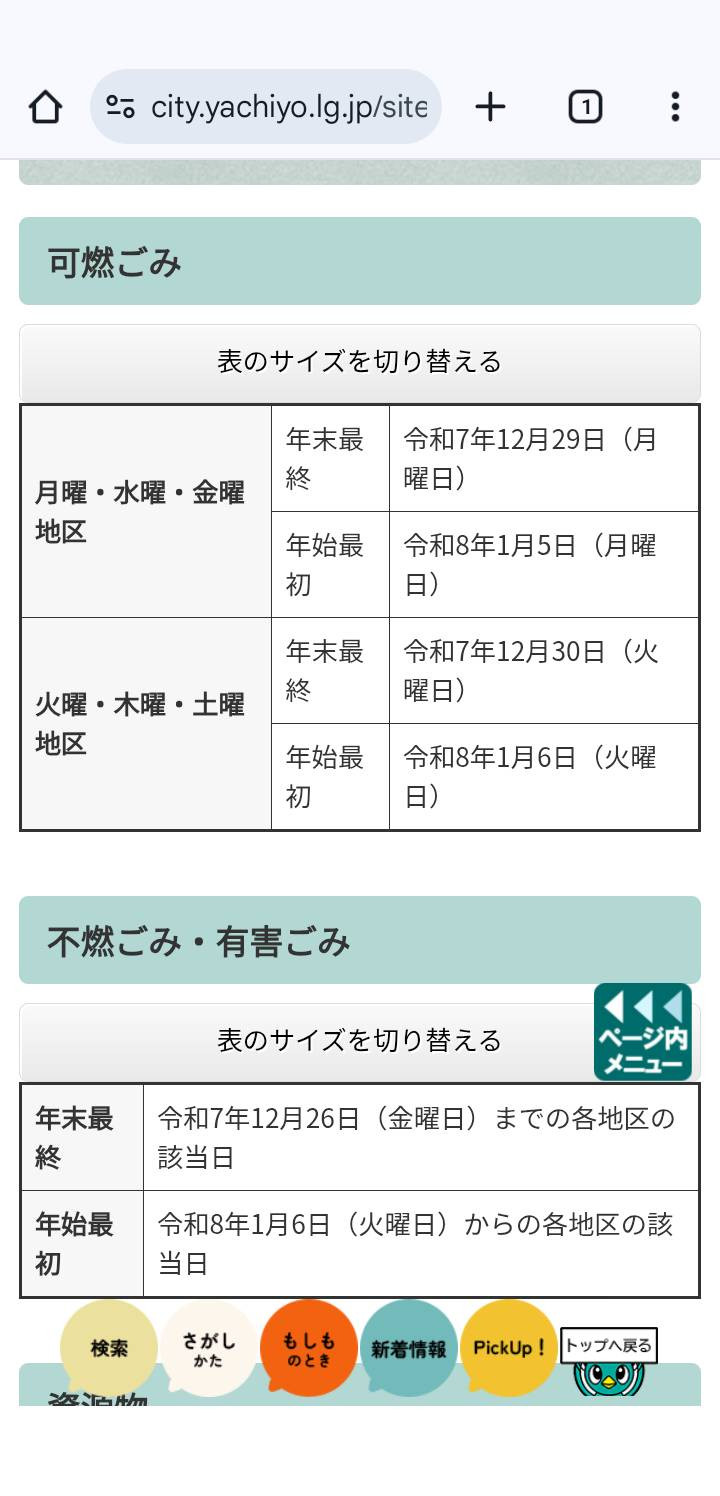
Task: Open the 新着情報 bubble
Action: (408, 1348)
